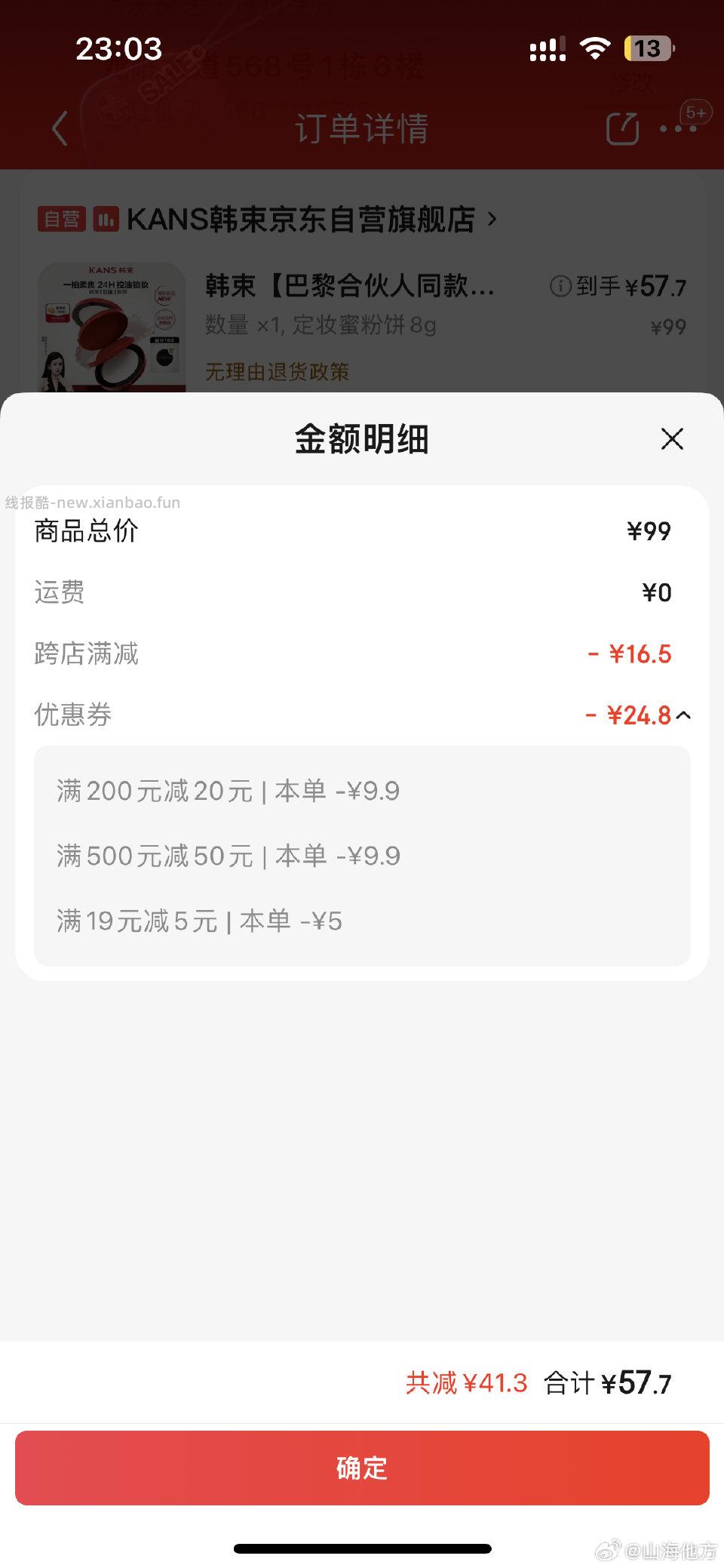Image resolution: width=724 pixels, height=1568 pixels.
Task: Close the 金额明细 popup with the X
Action: (670, 439)
